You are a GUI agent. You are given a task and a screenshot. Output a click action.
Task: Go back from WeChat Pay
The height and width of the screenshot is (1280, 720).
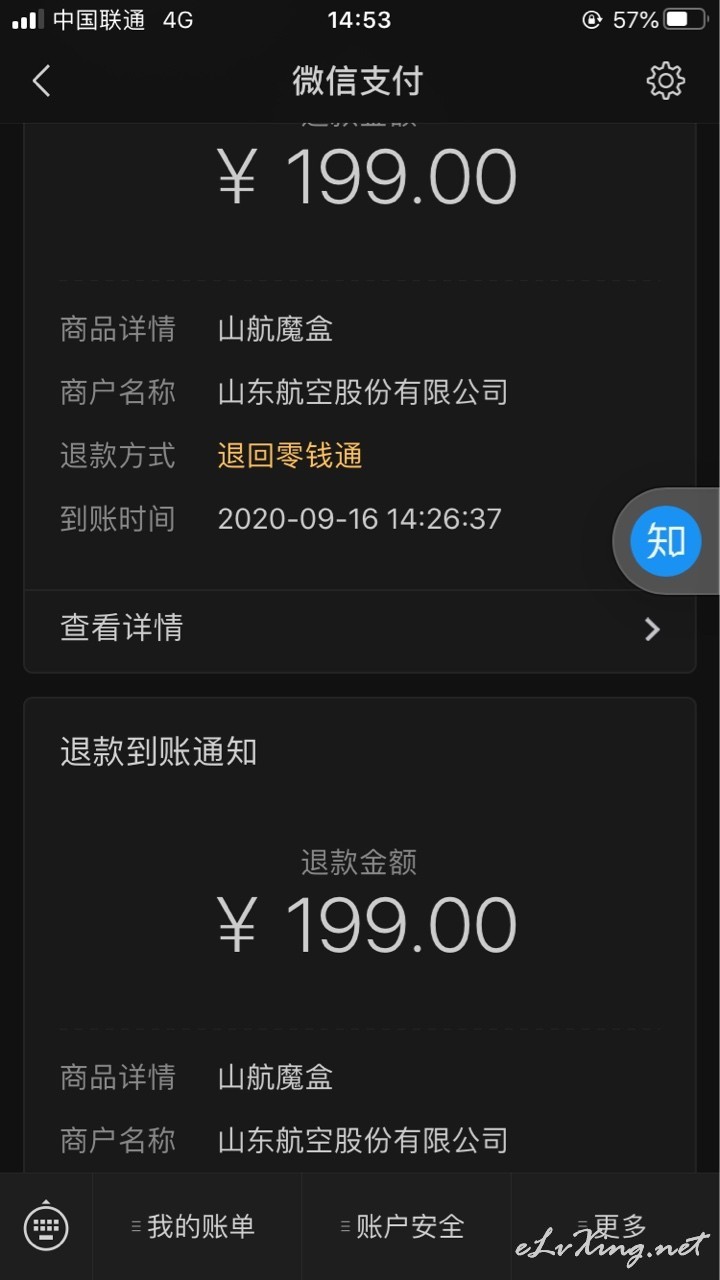point(41,81)
